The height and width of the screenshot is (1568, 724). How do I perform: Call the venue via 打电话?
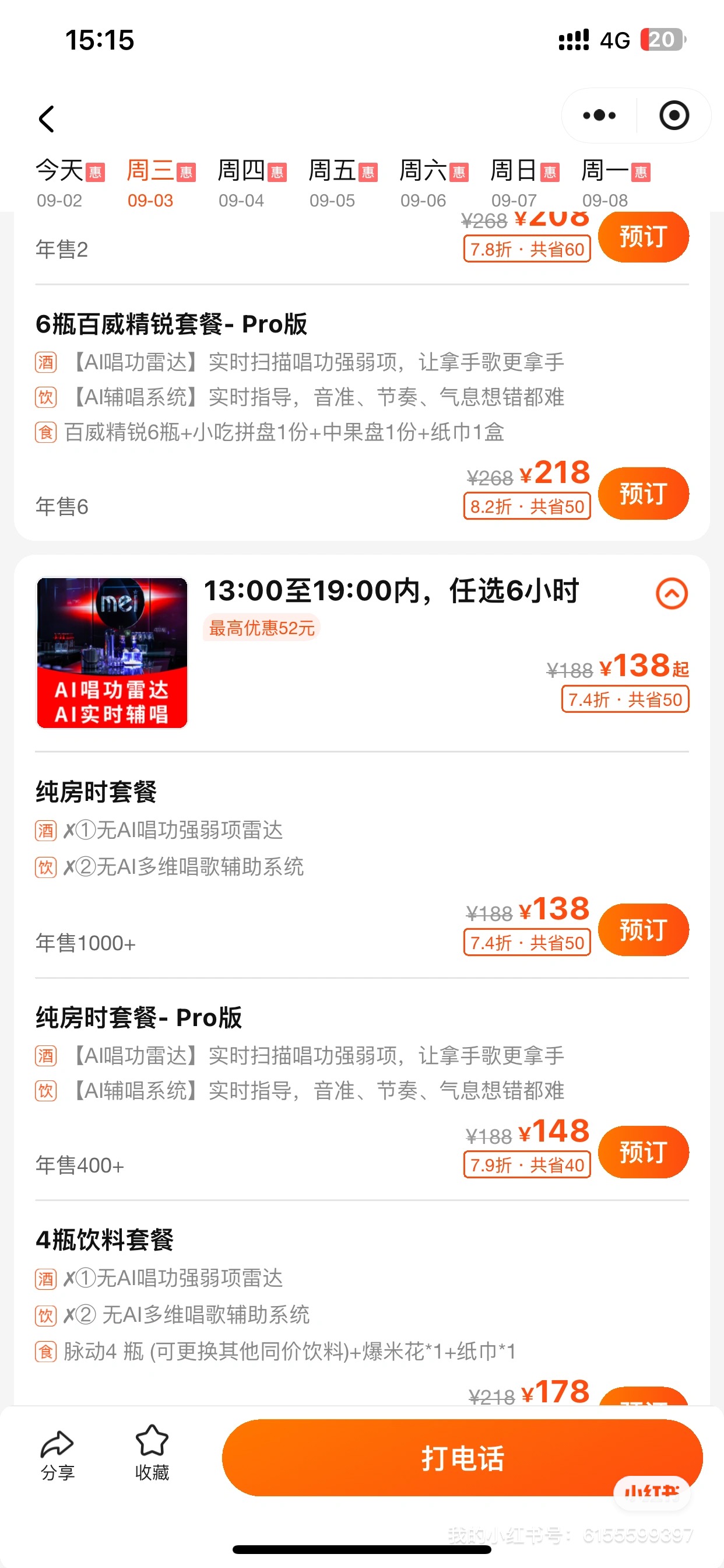[x=462, y=1457]
